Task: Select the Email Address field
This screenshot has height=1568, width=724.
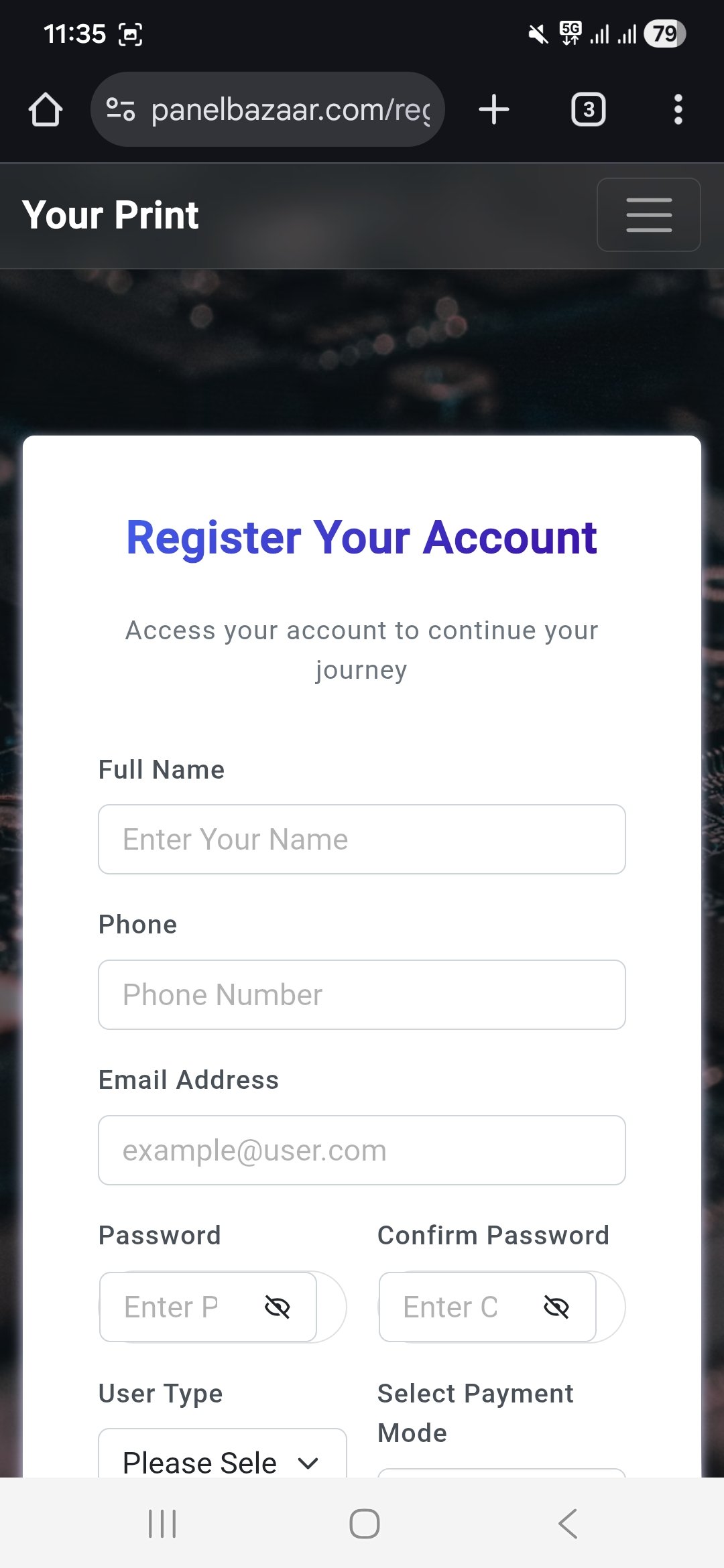Action: (x=362, y=1151)
